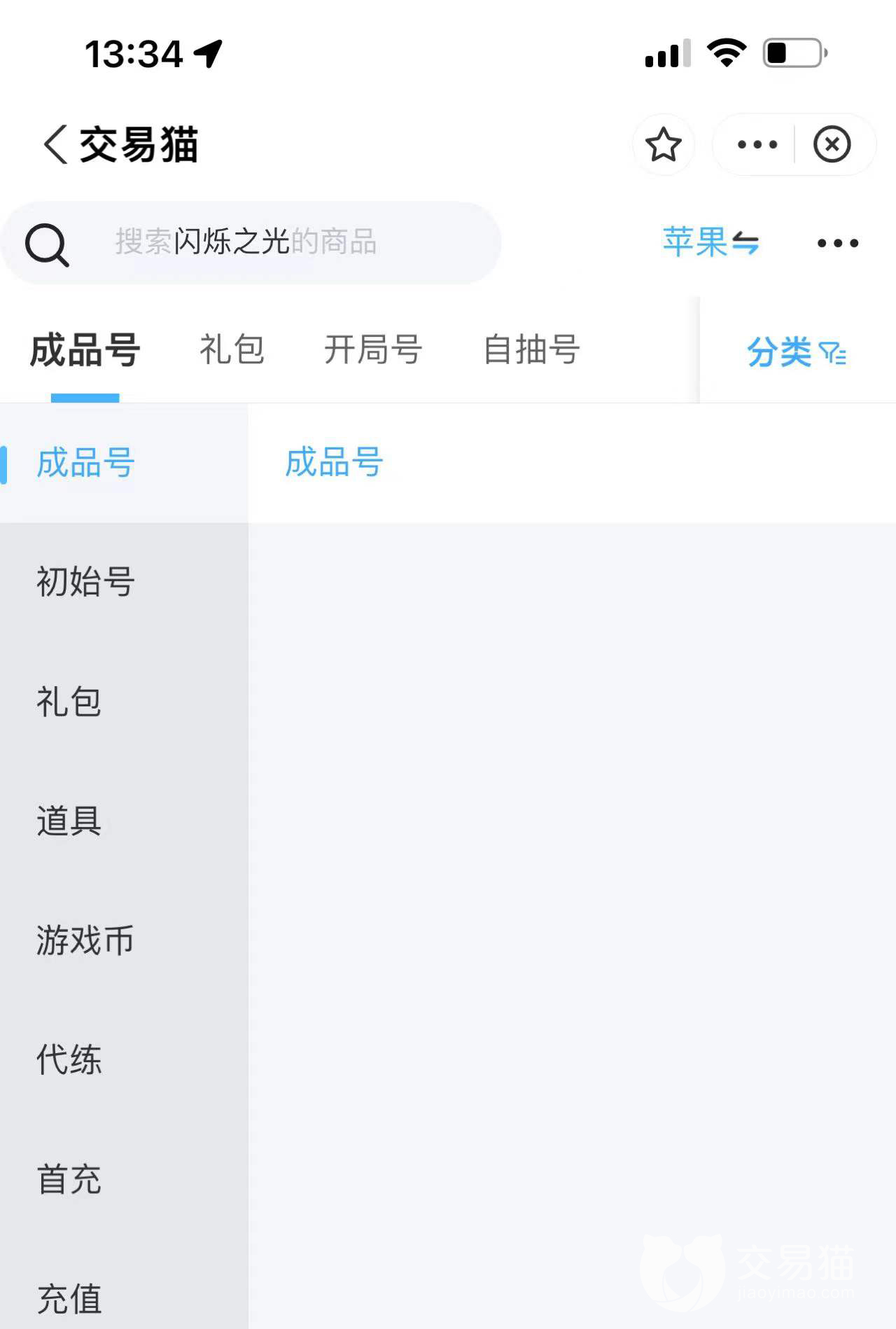Close the 交易猫 mini program
This screenshot has width=896, height=1329.
coord(832,144)
